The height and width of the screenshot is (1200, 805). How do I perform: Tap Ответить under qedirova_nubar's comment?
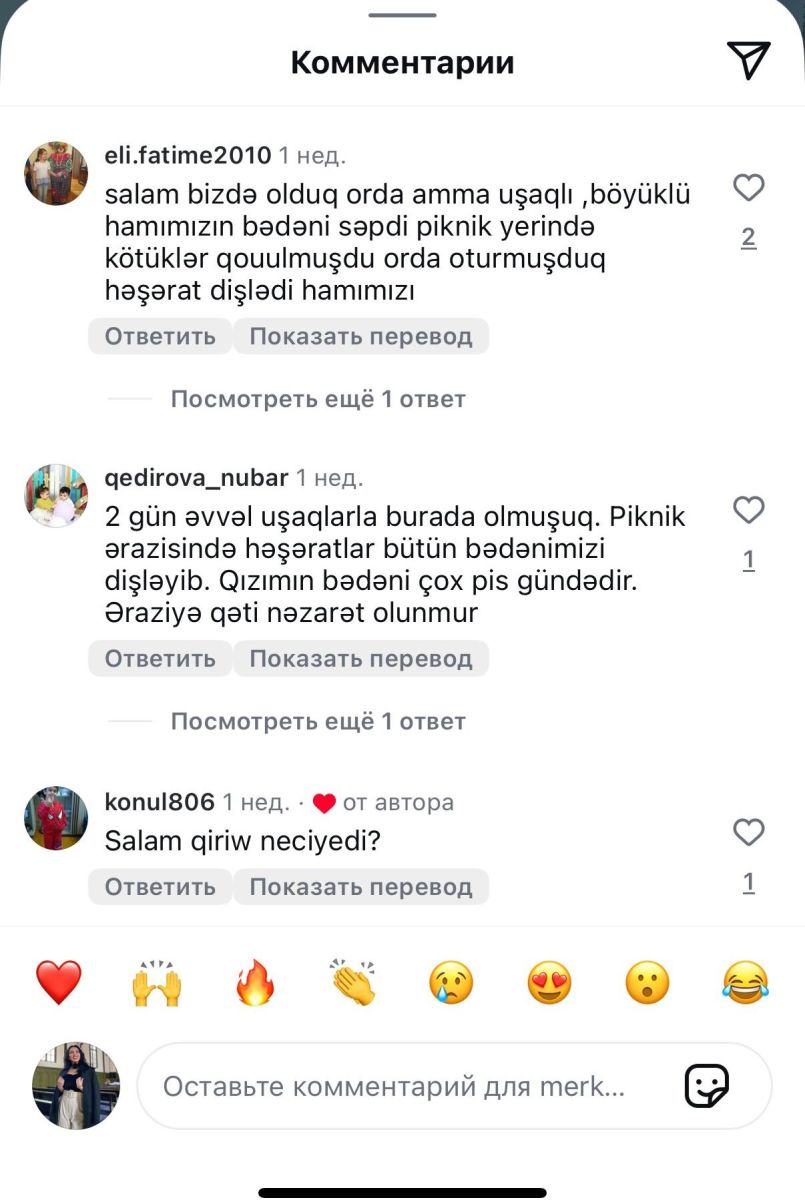[160, 658]
